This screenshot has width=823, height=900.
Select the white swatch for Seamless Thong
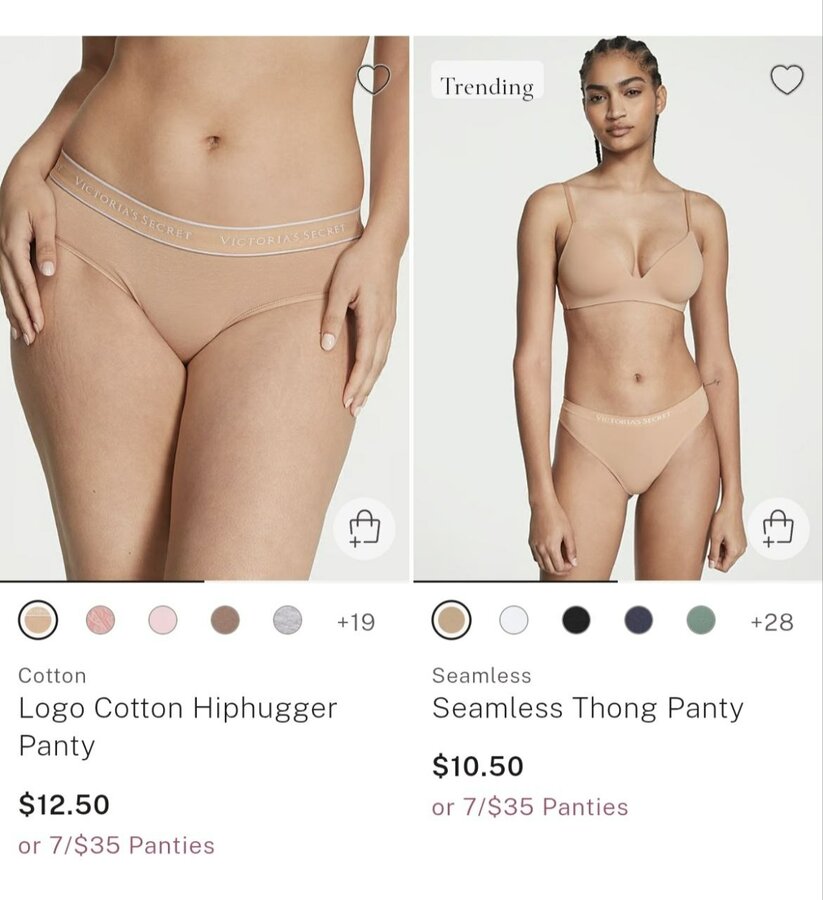pyautogui.click(x=513, y=620)
